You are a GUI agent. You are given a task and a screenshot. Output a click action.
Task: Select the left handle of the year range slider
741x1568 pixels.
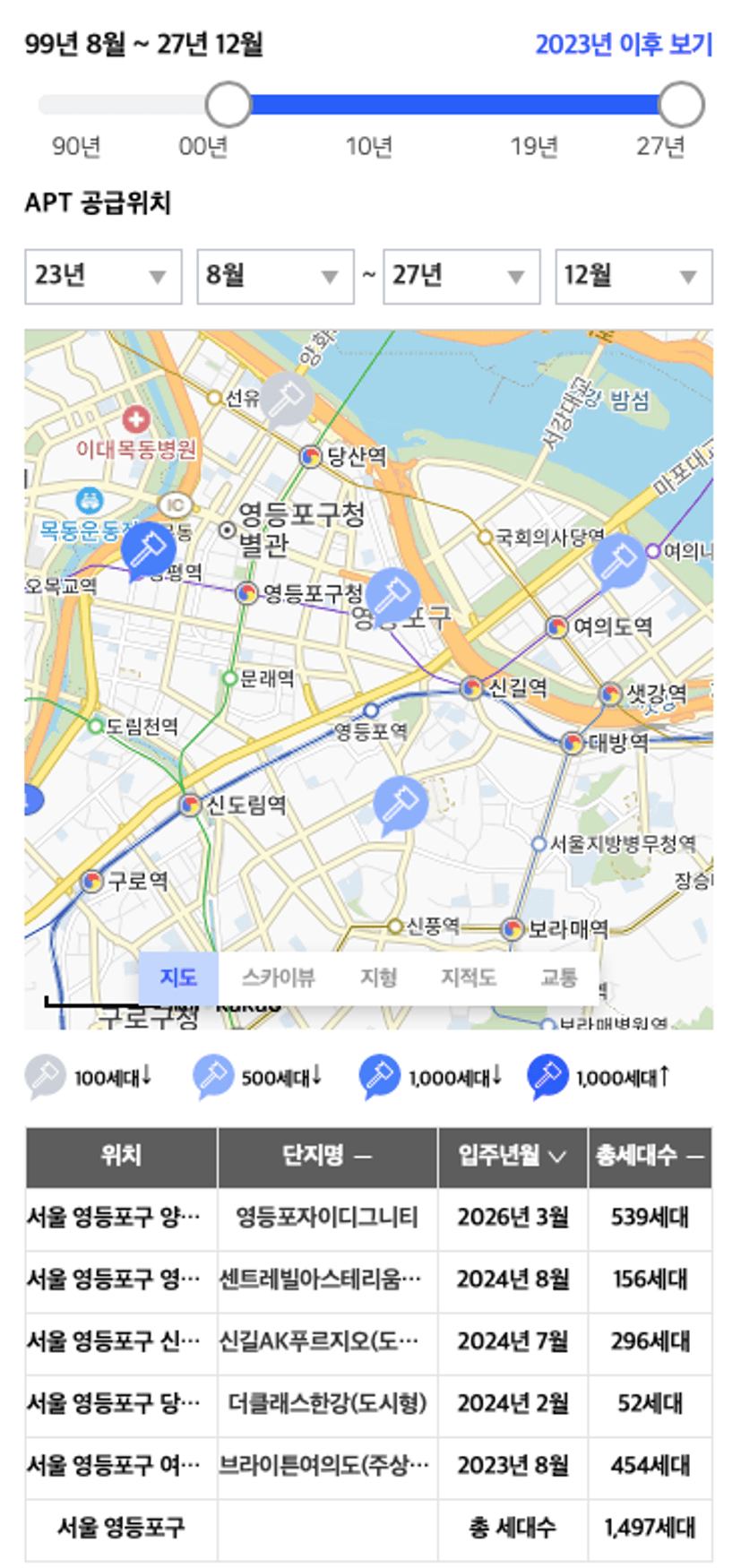228,105
